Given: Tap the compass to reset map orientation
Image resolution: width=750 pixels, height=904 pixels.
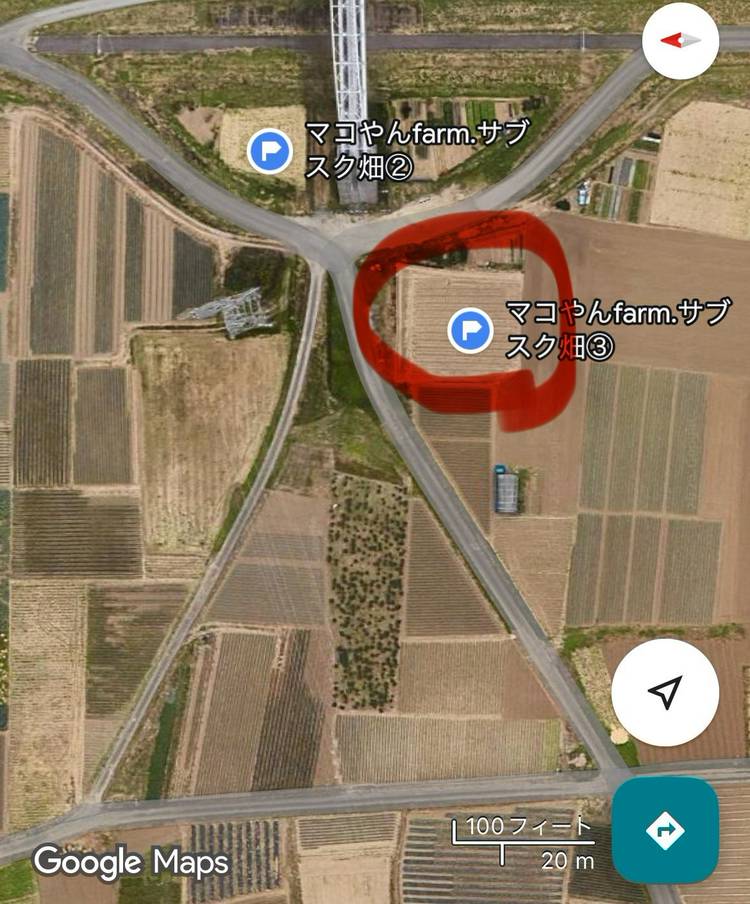Looking at the screenshot, I should pyautogui.click(x=680, y=40).
